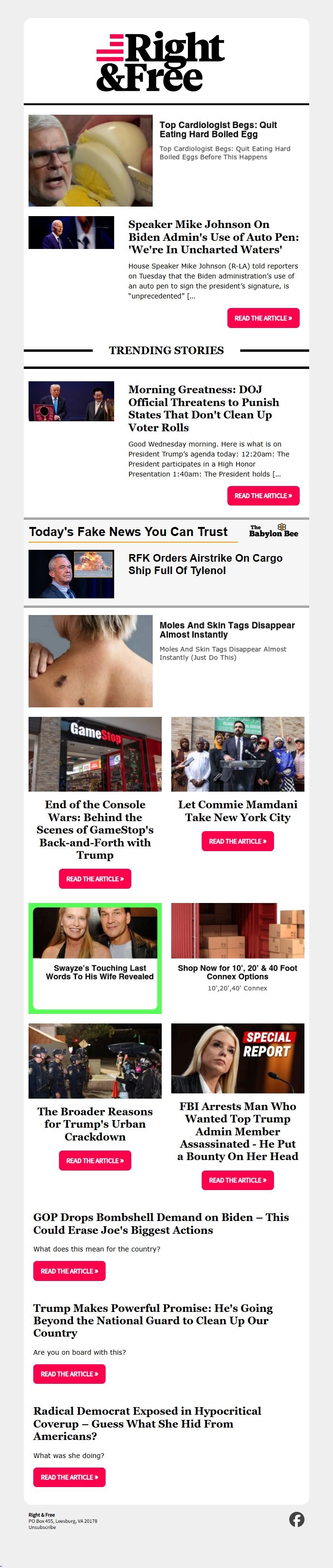
Task: Read the GameStop console wars article
Action: click(x=94, y=878)
